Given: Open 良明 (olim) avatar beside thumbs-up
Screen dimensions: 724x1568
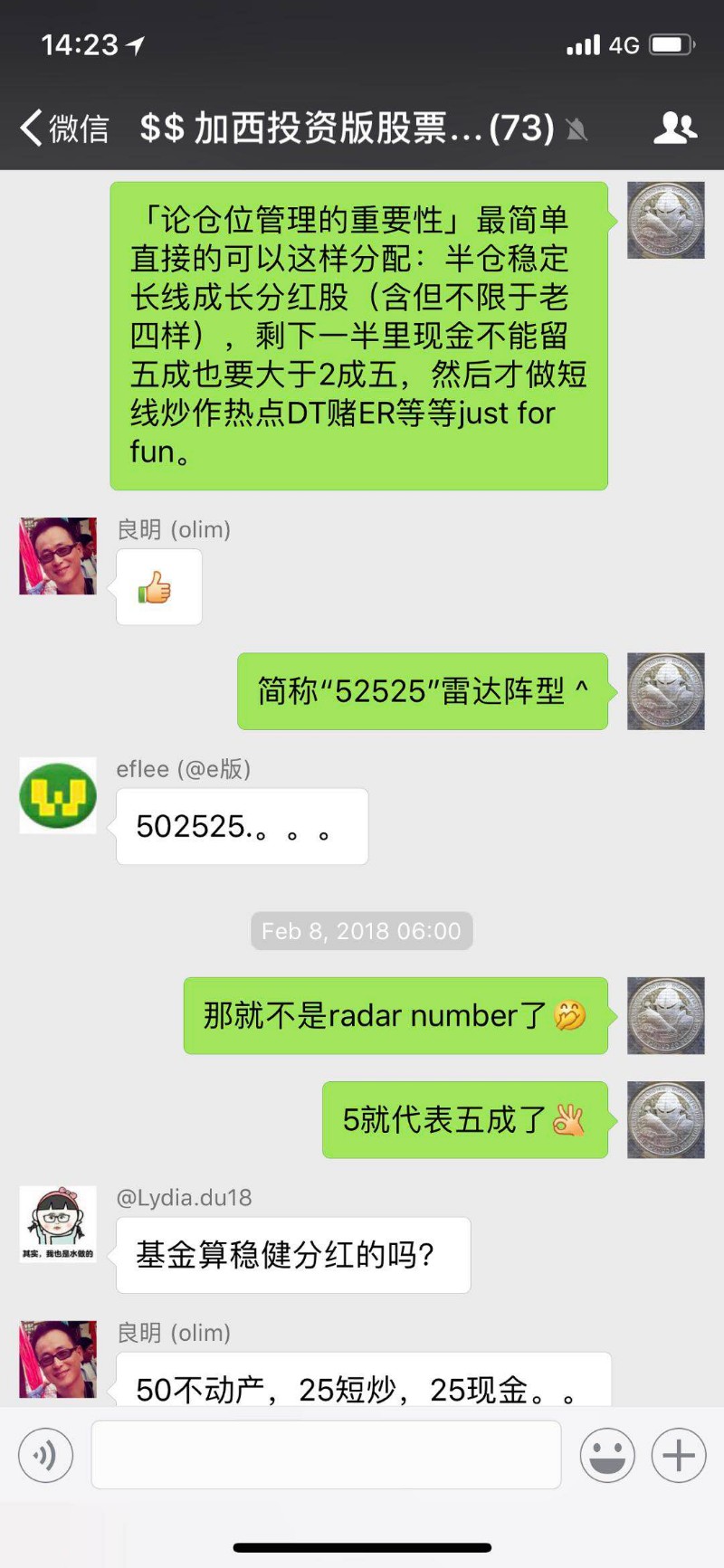Looking at the screenshot, I should pos(58,556).
